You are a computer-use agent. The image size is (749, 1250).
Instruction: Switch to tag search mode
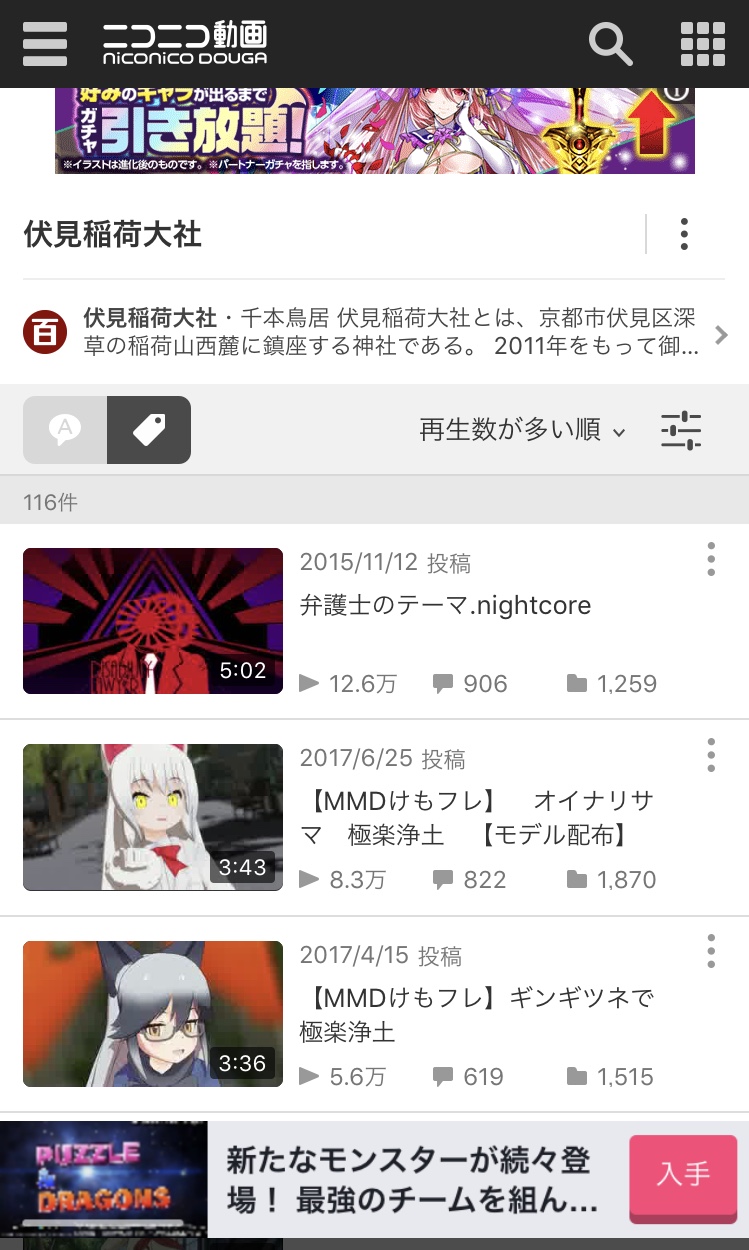point(149,430)
